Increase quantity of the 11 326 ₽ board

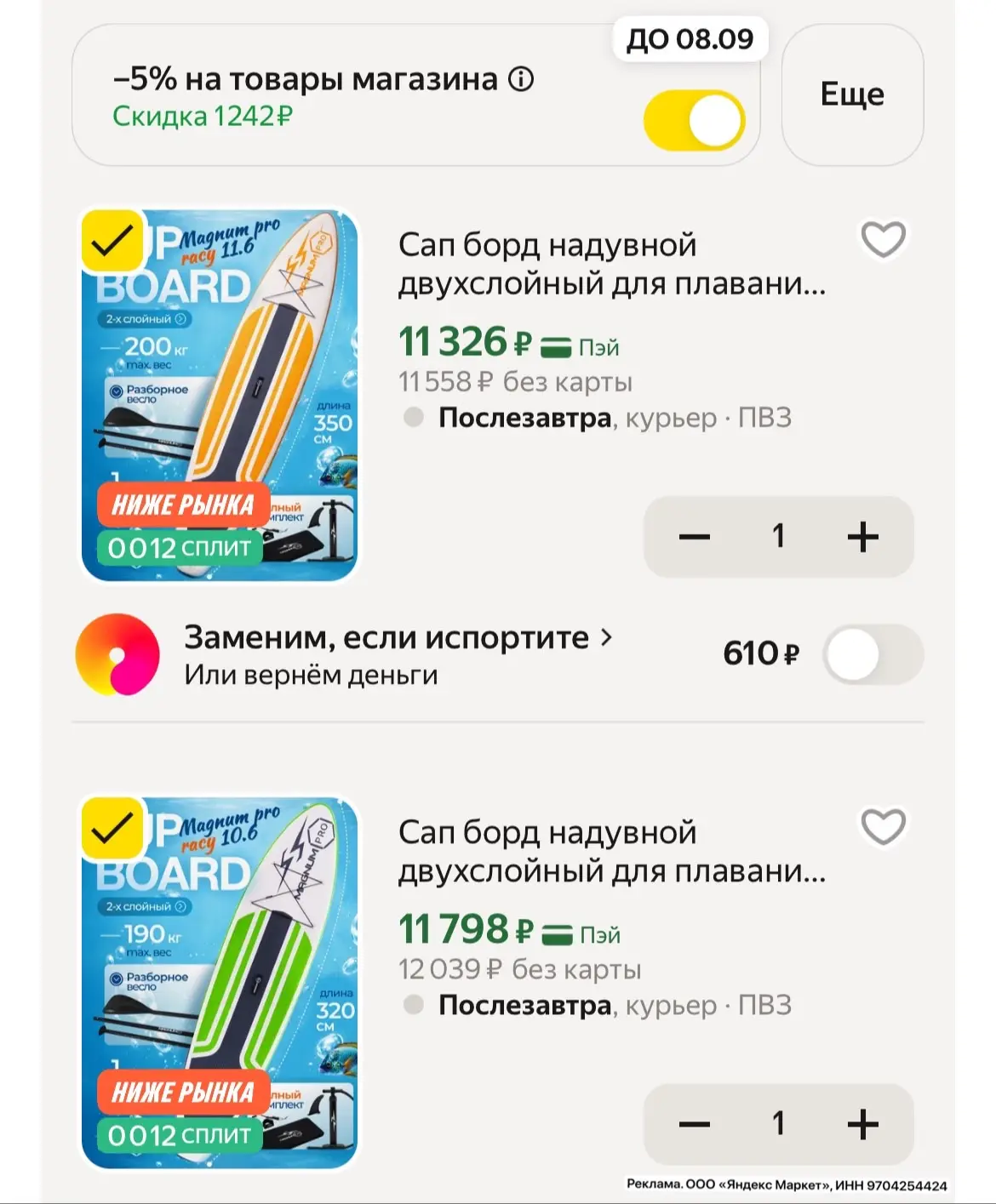[862, 537]
